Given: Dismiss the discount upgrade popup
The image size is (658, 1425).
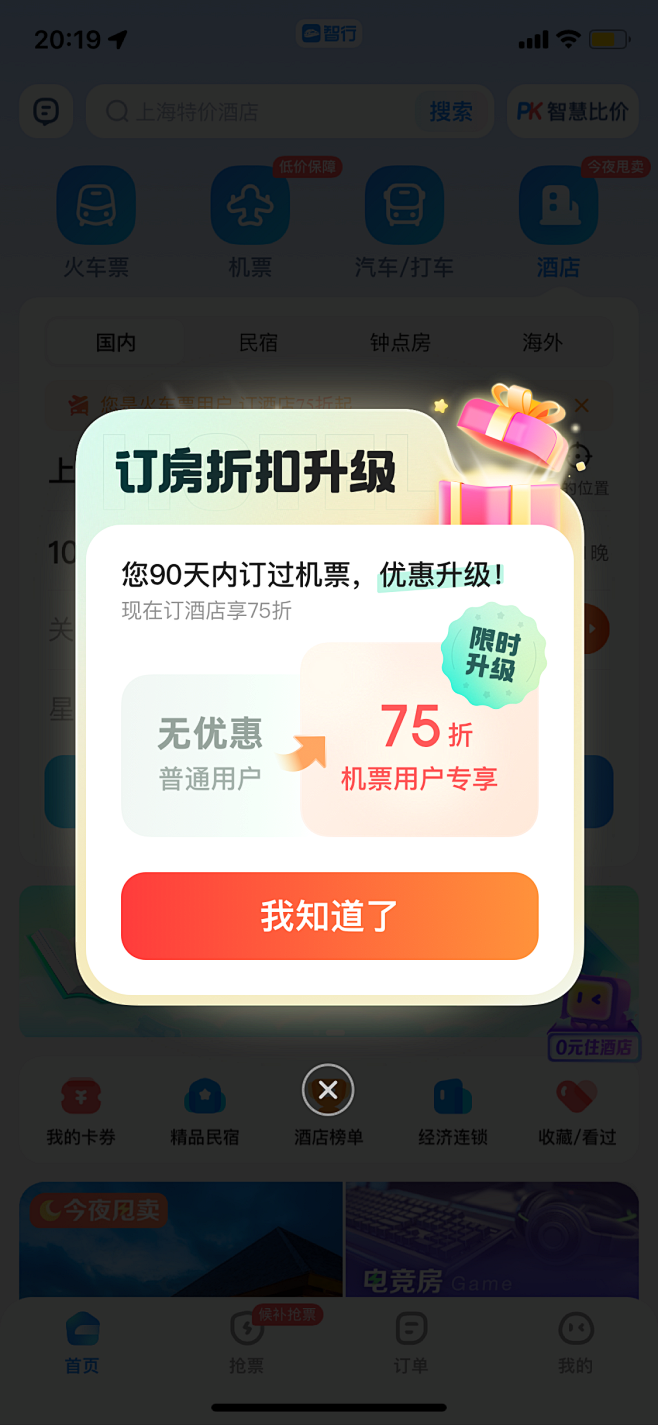Looking at the screenshot, I should tap(328, 1091).
